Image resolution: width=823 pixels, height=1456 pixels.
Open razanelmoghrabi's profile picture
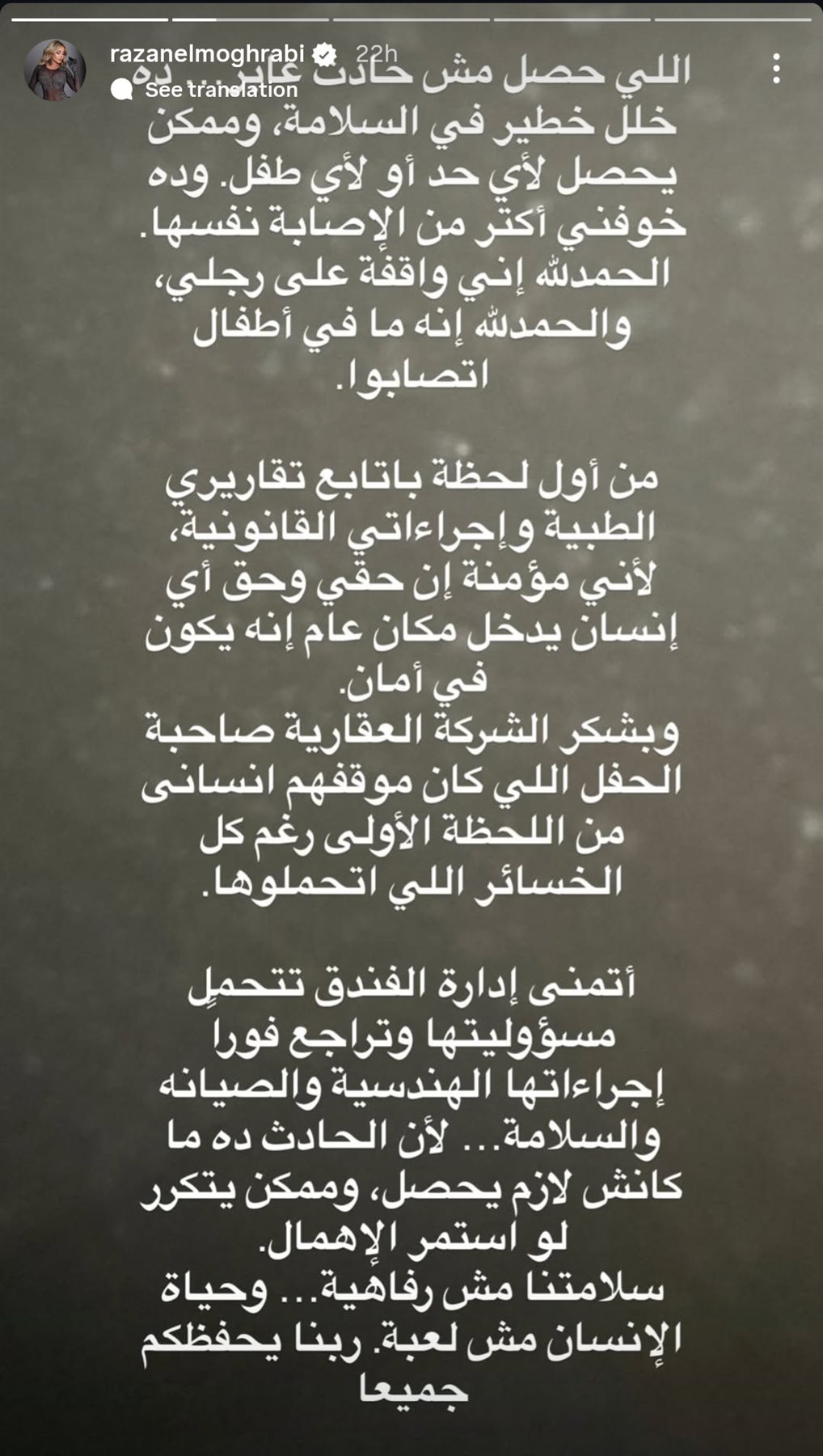point(55,70)
